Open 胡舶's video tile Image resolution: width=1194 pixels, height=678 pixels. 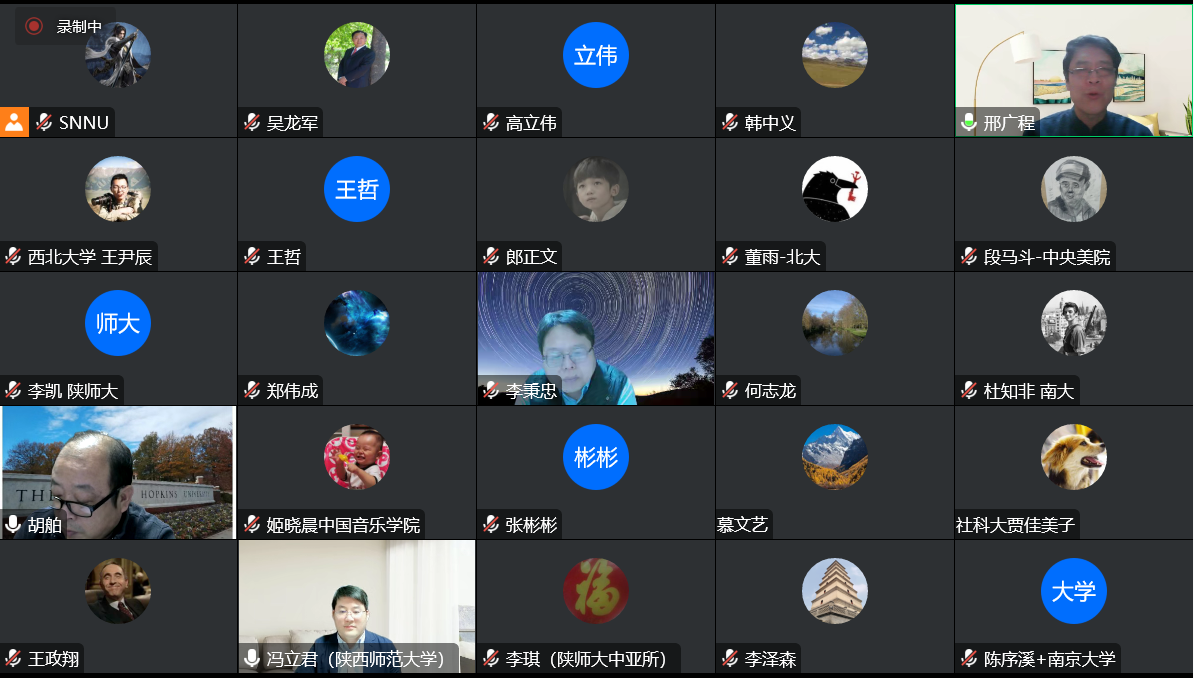pos(118,472)
